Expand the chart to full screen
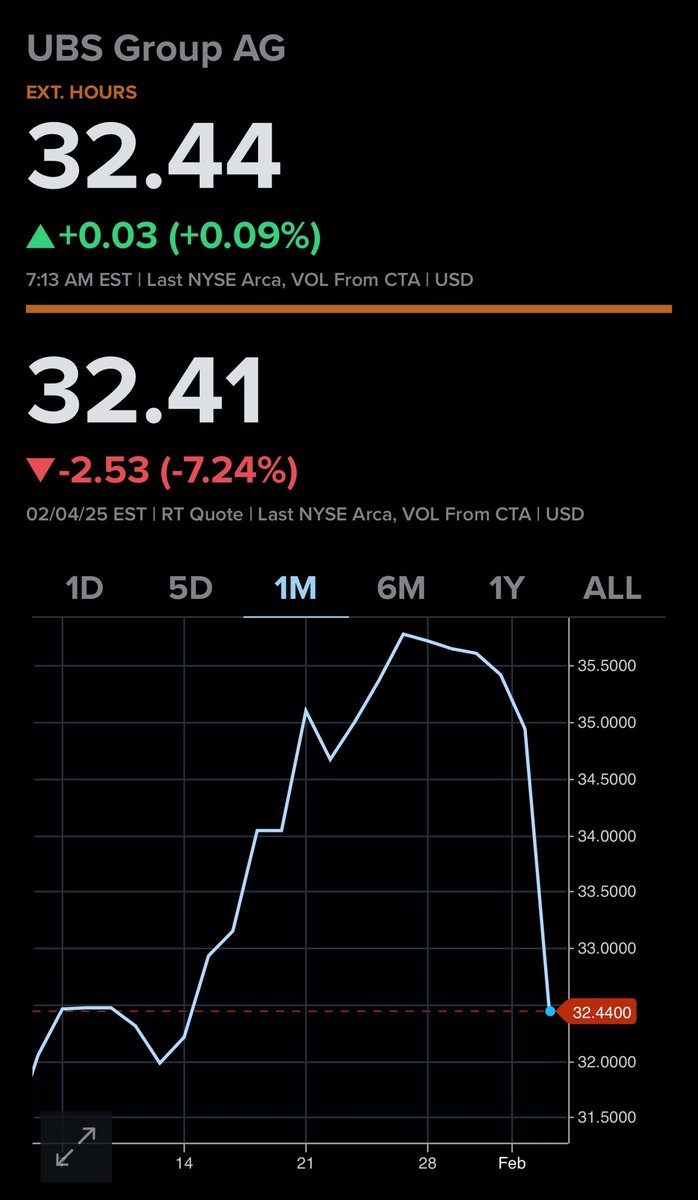Viewport: 698px width, 1200px height. pos(76,1147)
